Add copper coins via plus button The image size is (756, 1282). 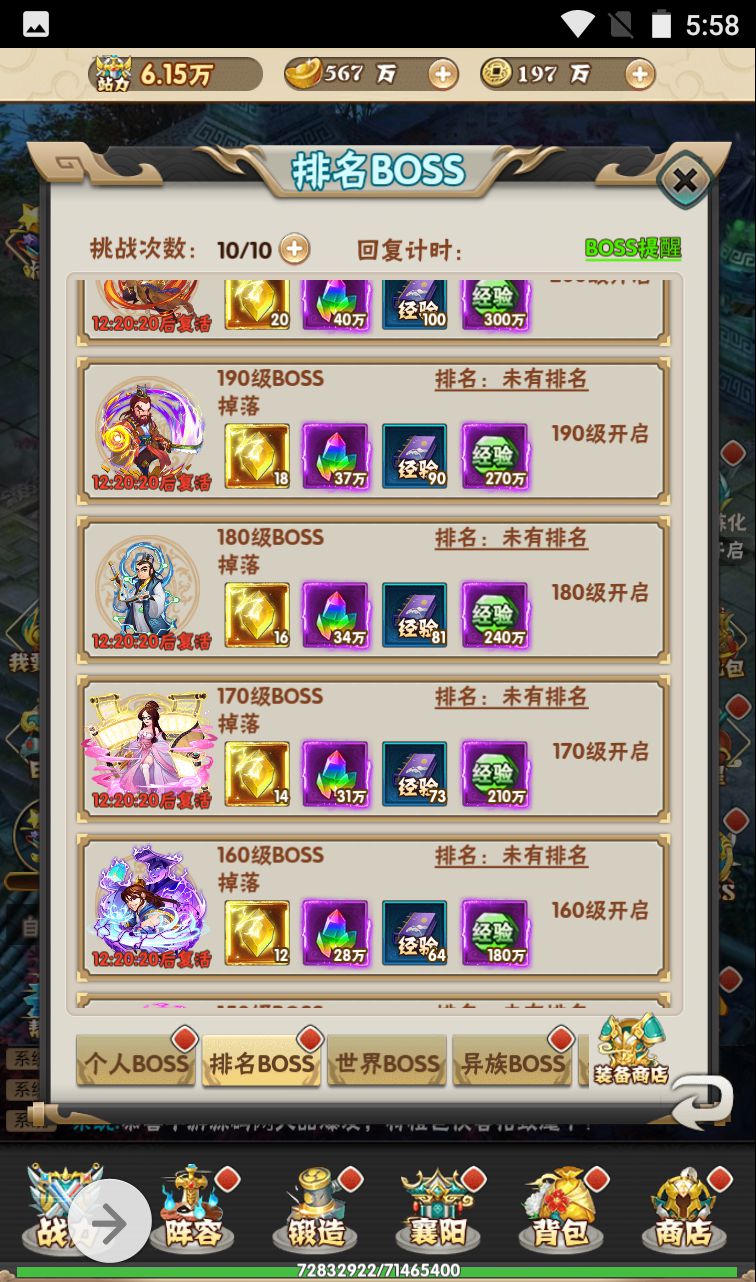click(640, 74)
